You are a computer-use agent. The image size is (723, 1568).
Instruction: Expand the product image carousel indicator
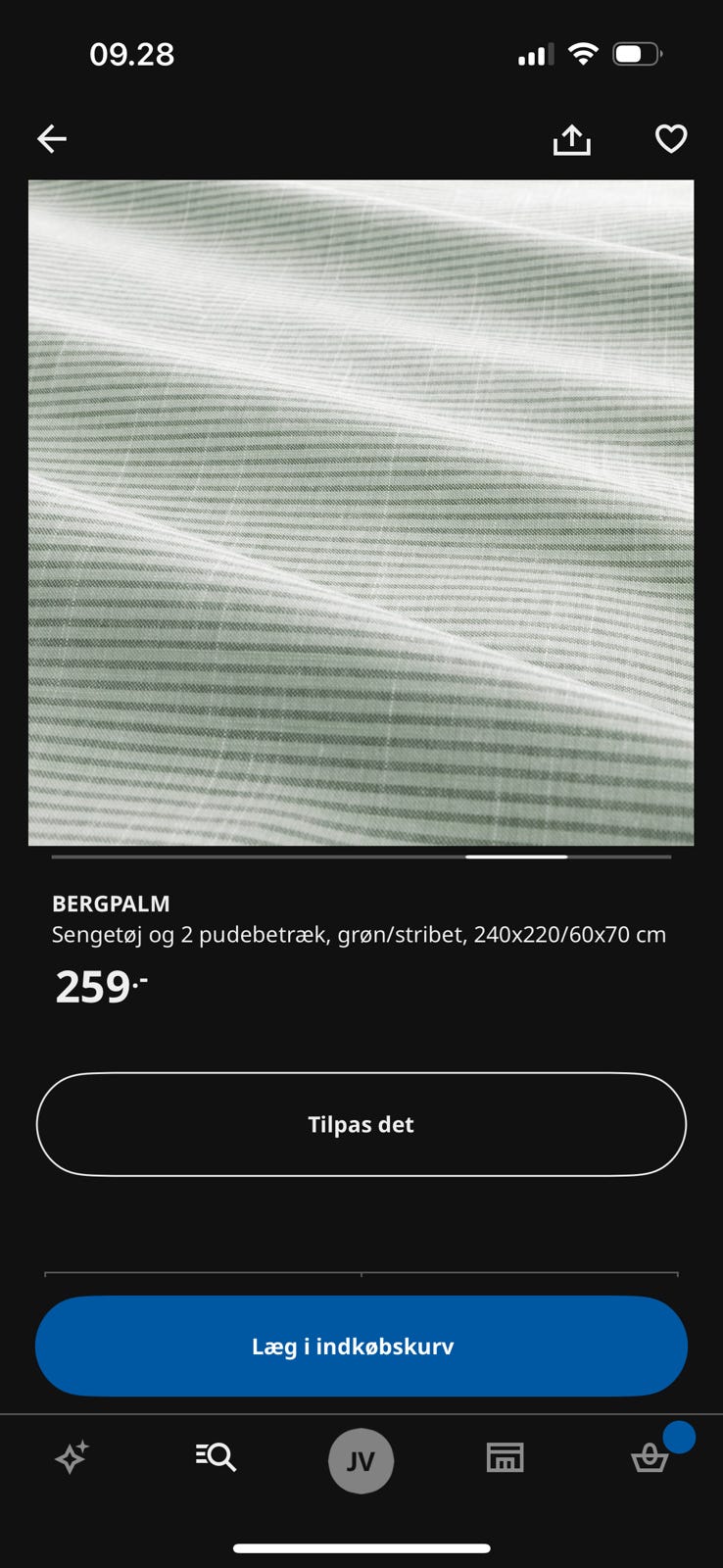(514, 857)
